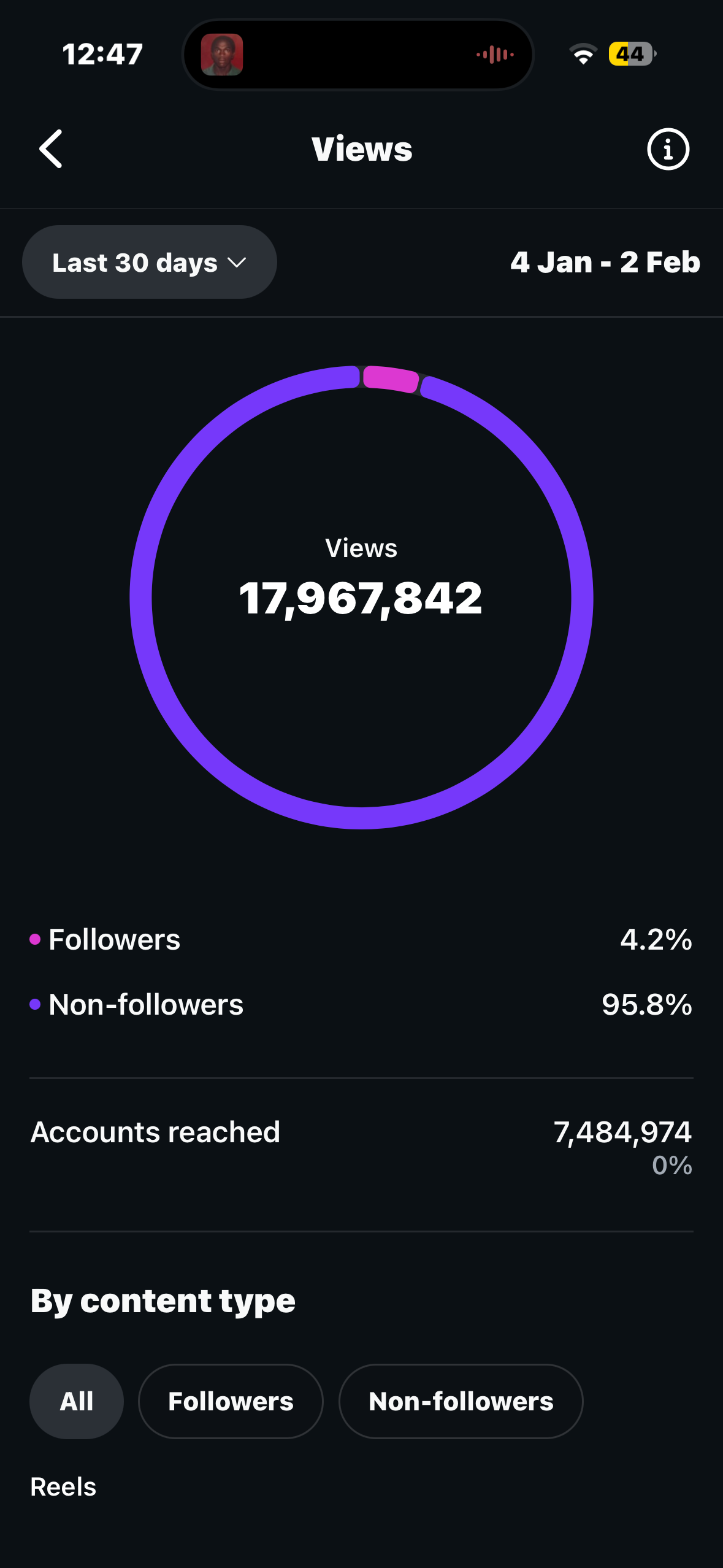Filter content type by Followers

[x=231, y=1402]
